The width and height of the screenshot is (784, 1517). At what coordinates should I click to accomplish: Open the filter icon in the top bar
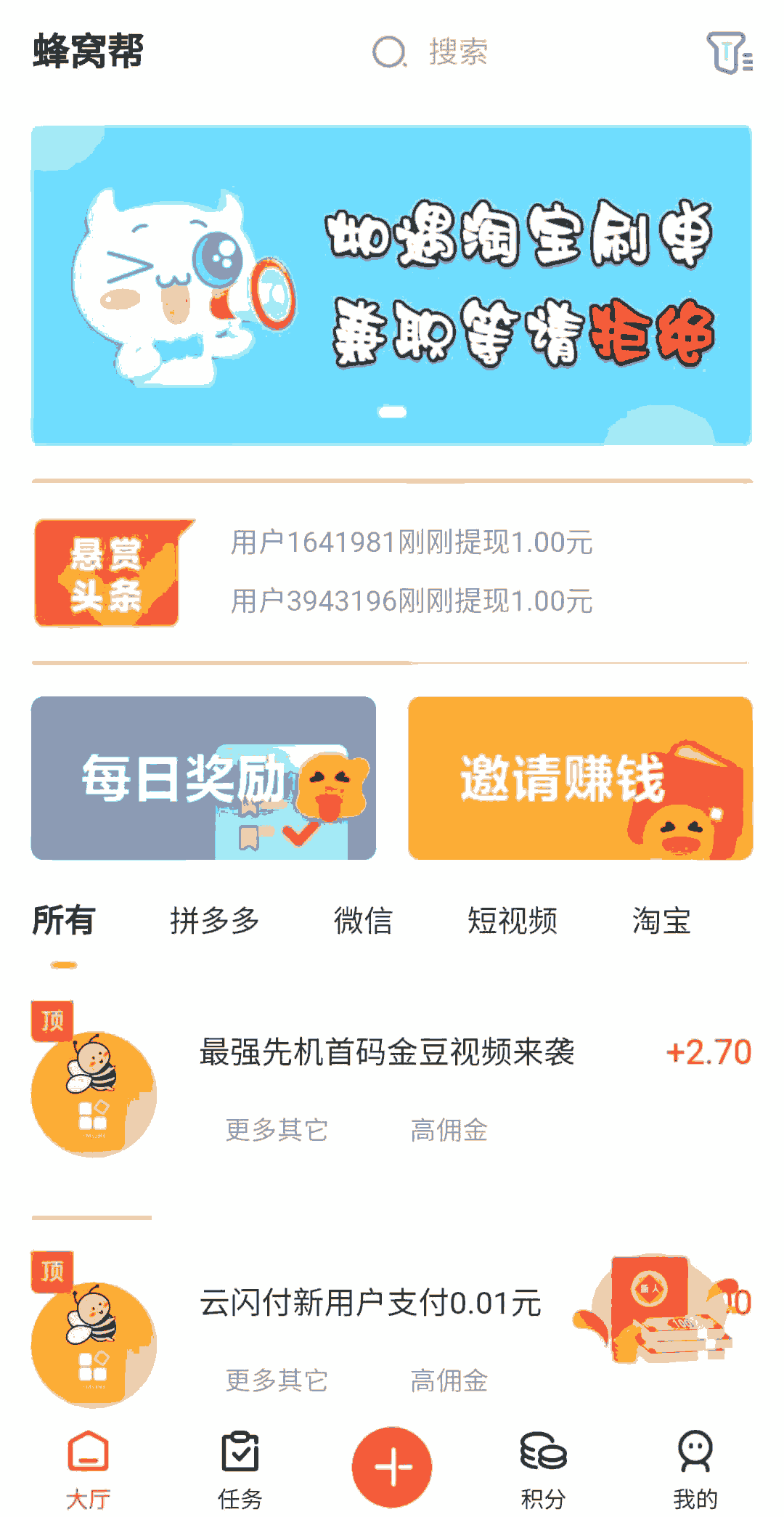728,53
